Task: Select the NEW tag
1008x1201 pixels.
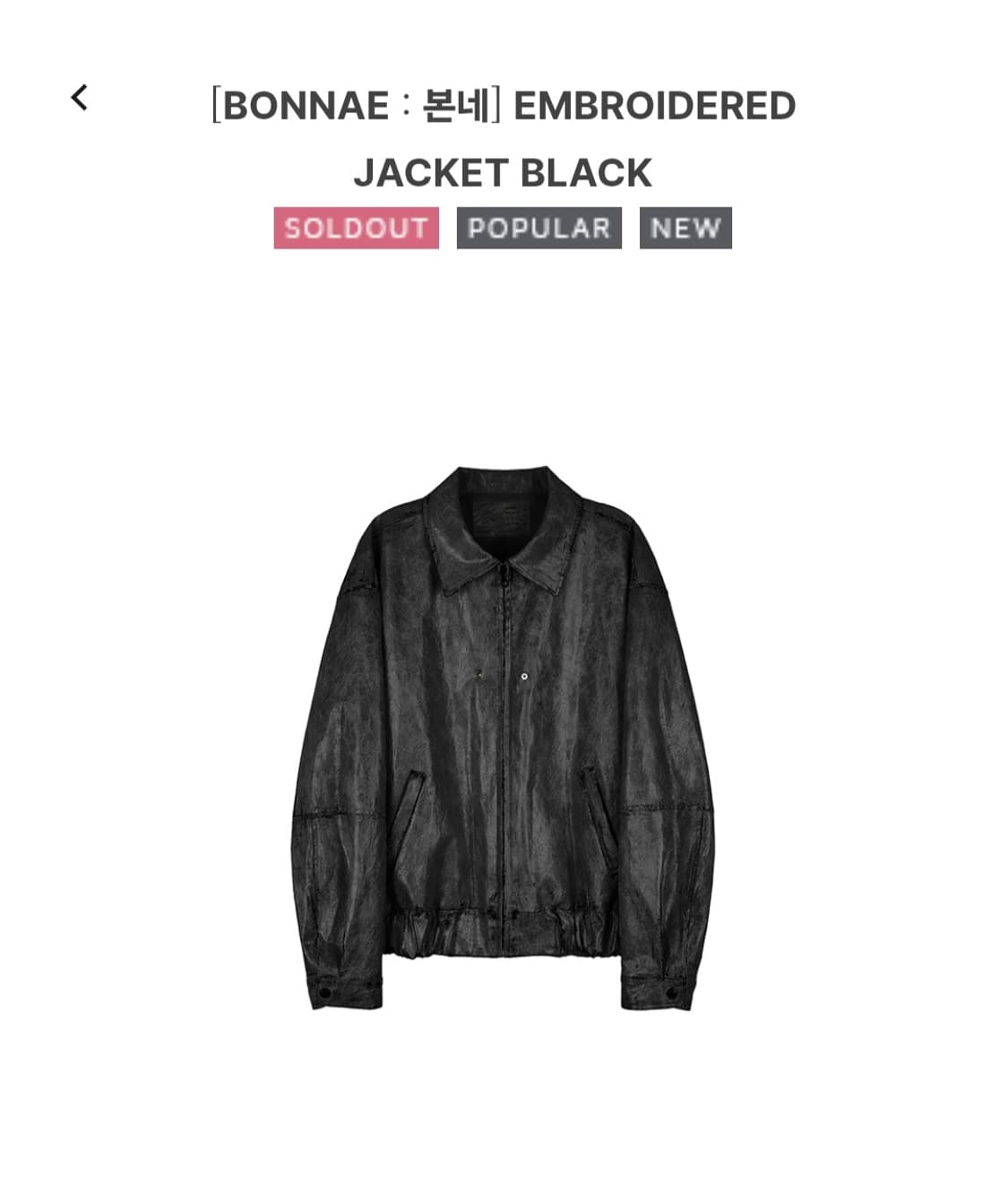Action: point(684,229)
